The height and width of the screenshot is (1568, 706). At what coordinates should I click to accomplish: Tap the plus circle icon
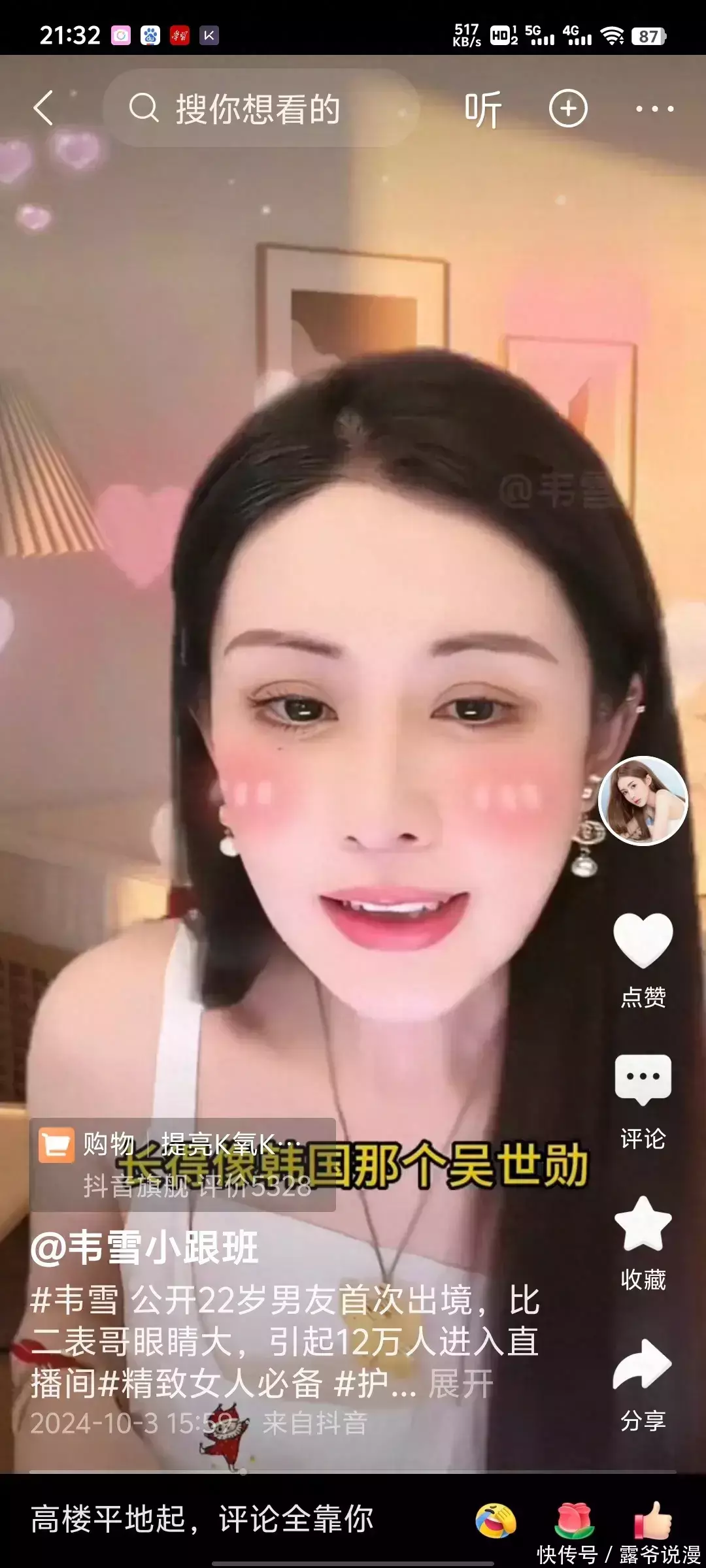(568, 108)
